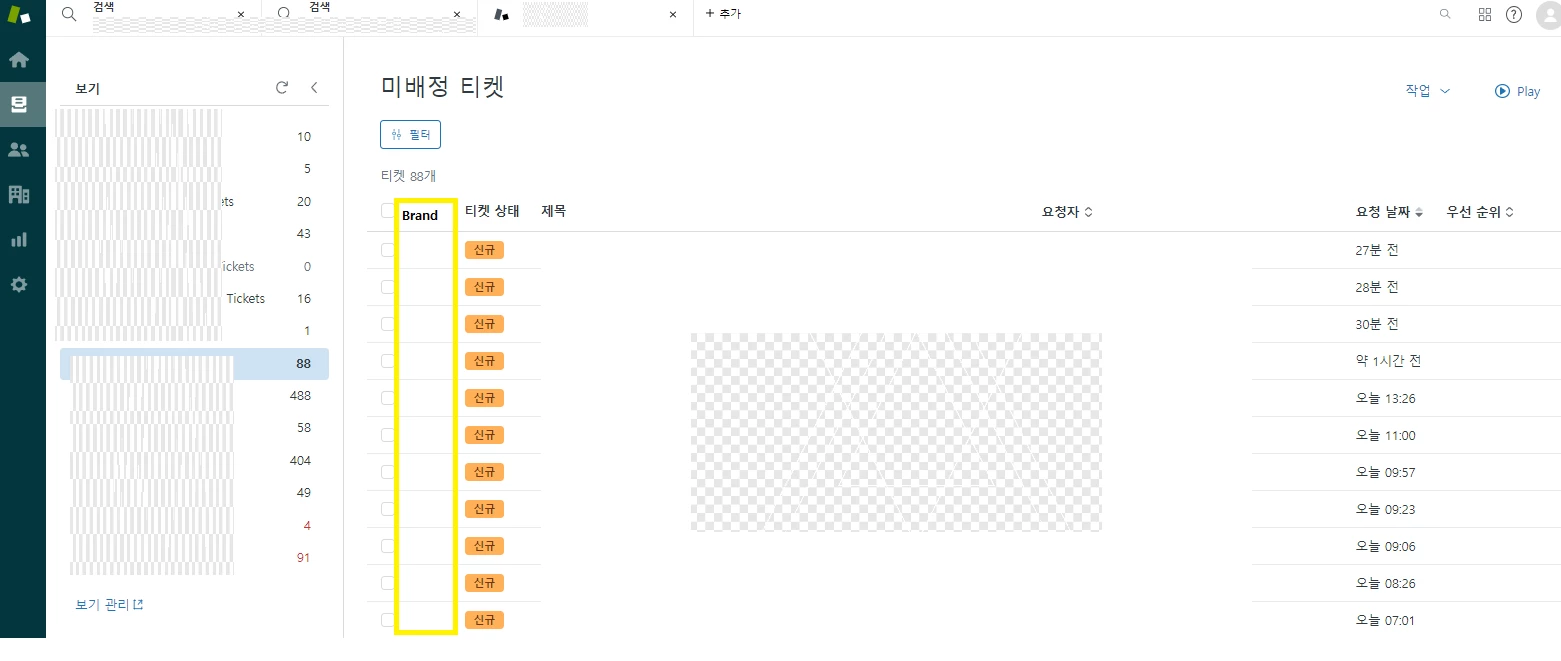Viewport: 1561px width, 661px height.
Task: Collapse the 보기 side panel
Action: coord(314,88)
